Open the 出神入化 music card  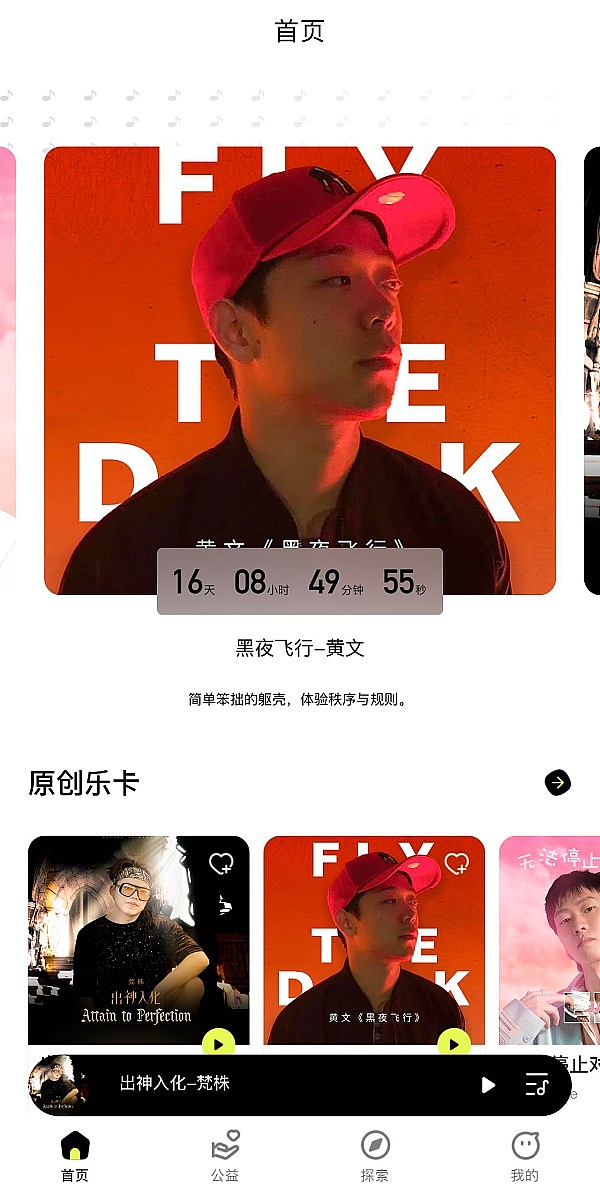click(x=125, y=940)
